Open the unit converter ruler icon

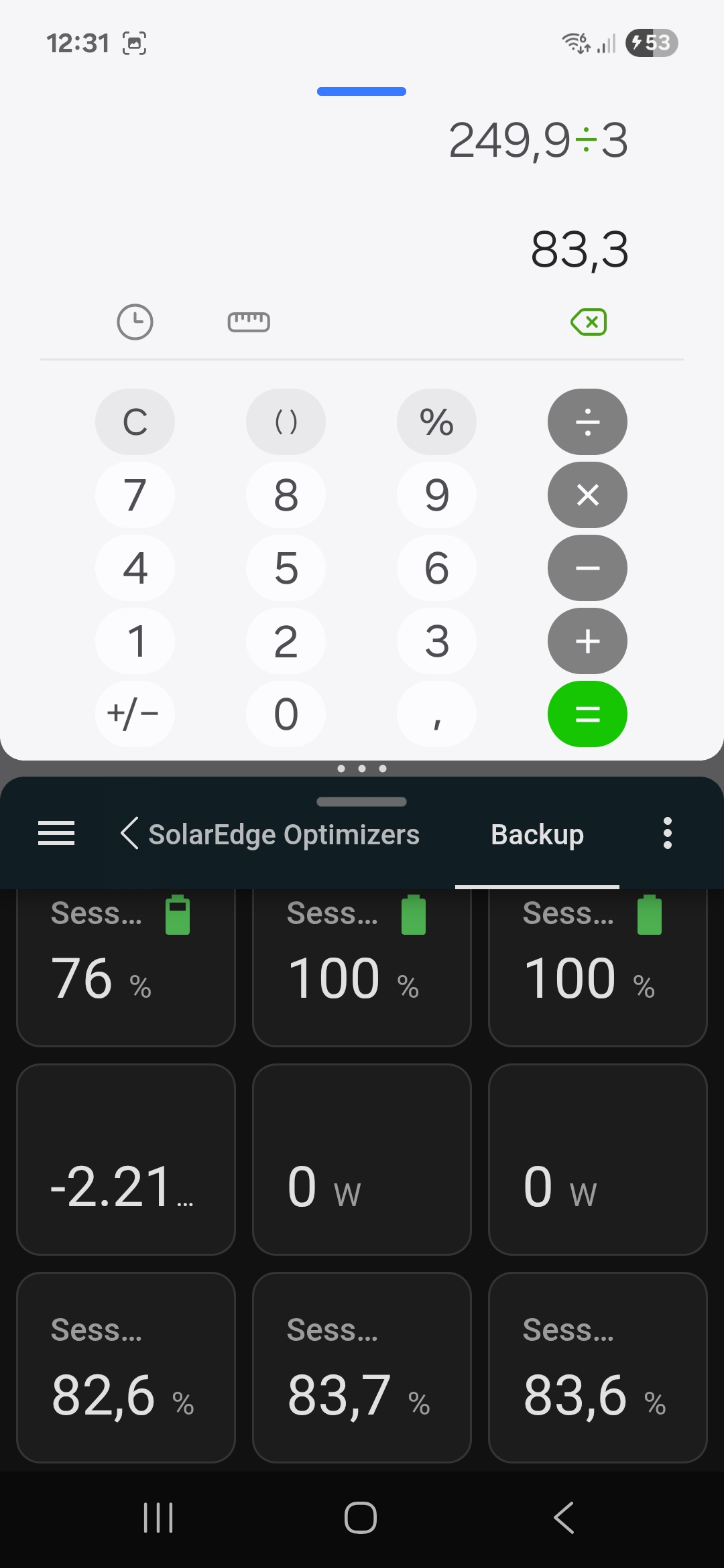pyautogui.click(x=249, y=322)
